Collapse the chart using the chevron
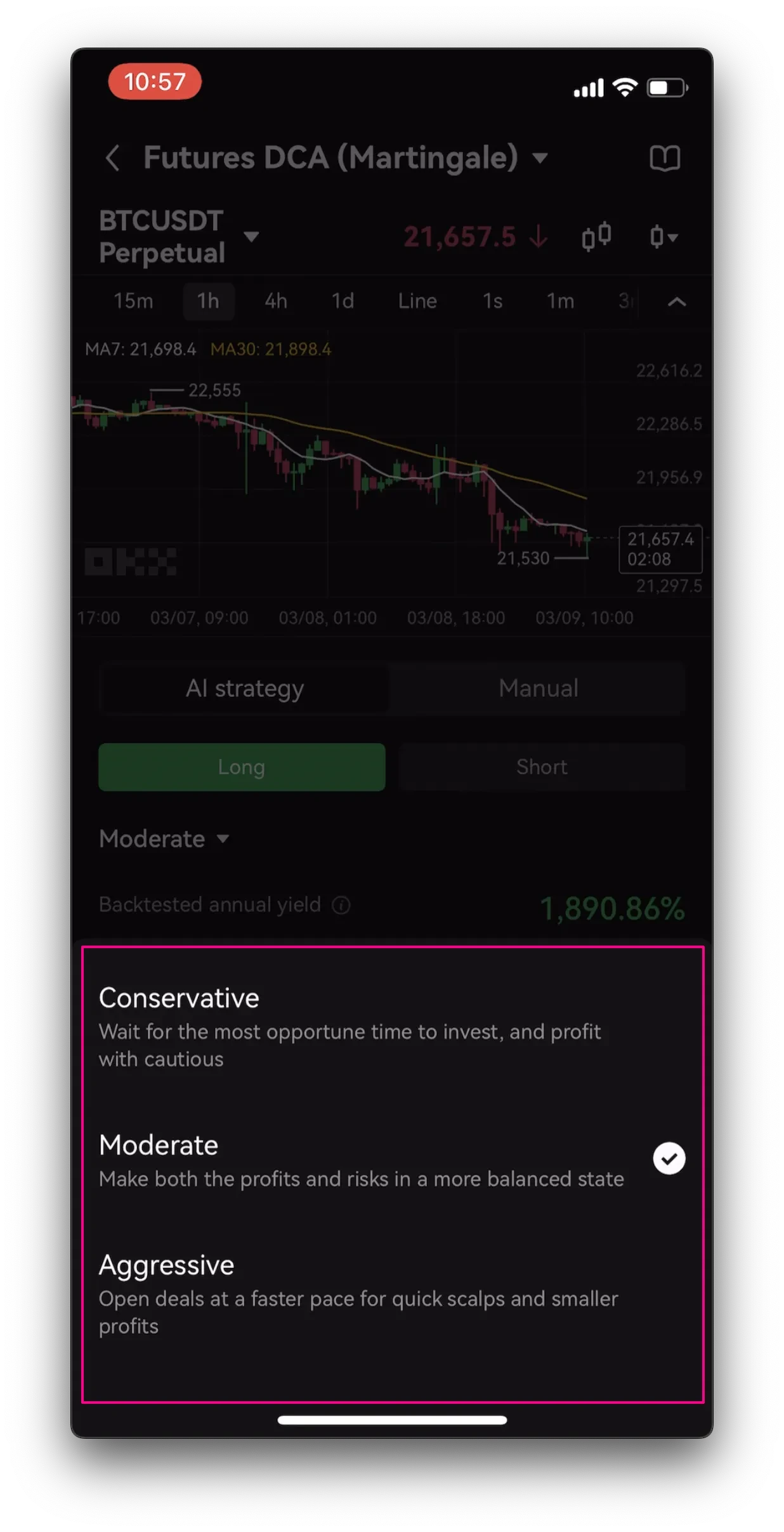The height and width of the screenshot is (1532, 784). point(677,301)
